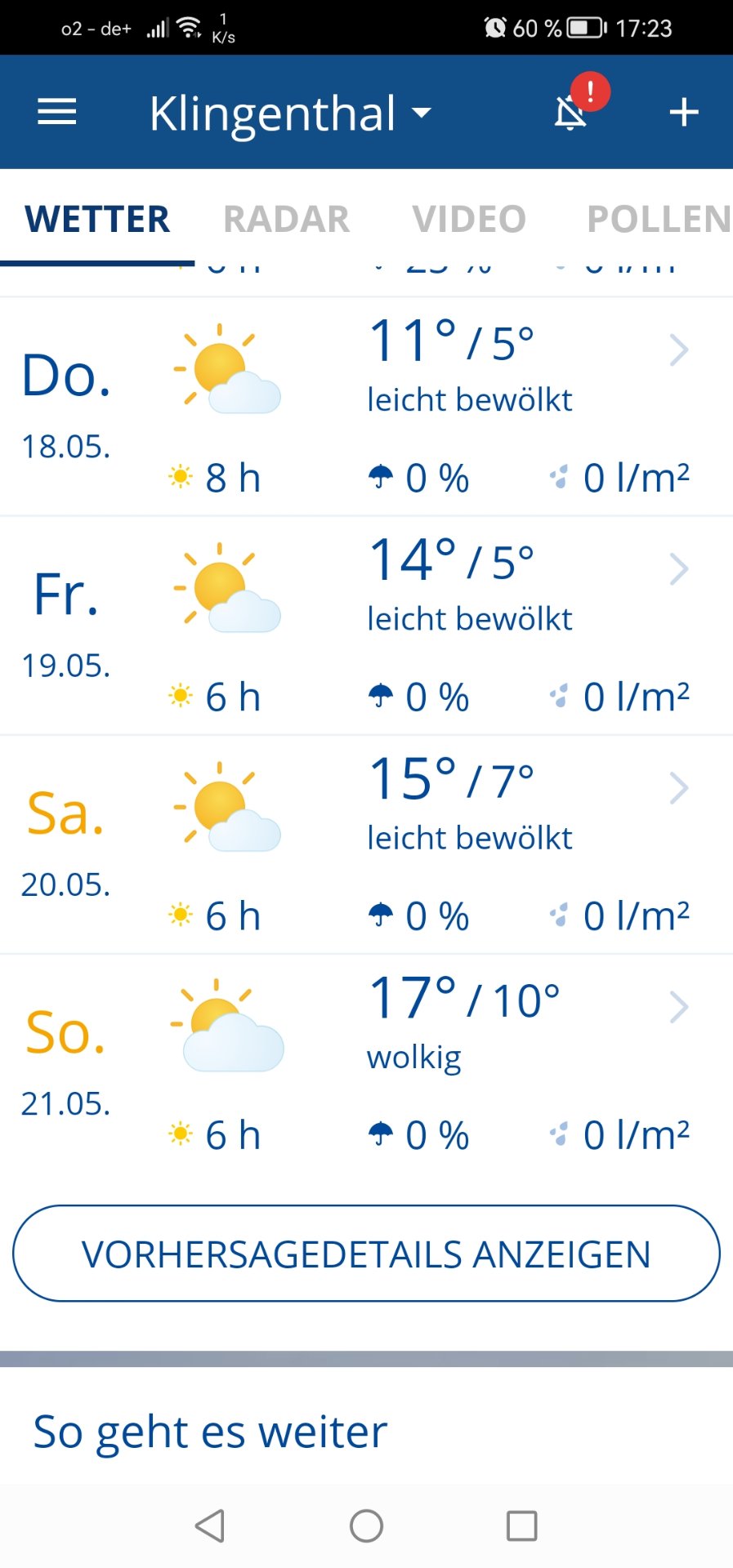The width and height of the screenshot is (733, 1568).
Task: Open the Klingenthal location dropdown
Action: pos(290,113)
